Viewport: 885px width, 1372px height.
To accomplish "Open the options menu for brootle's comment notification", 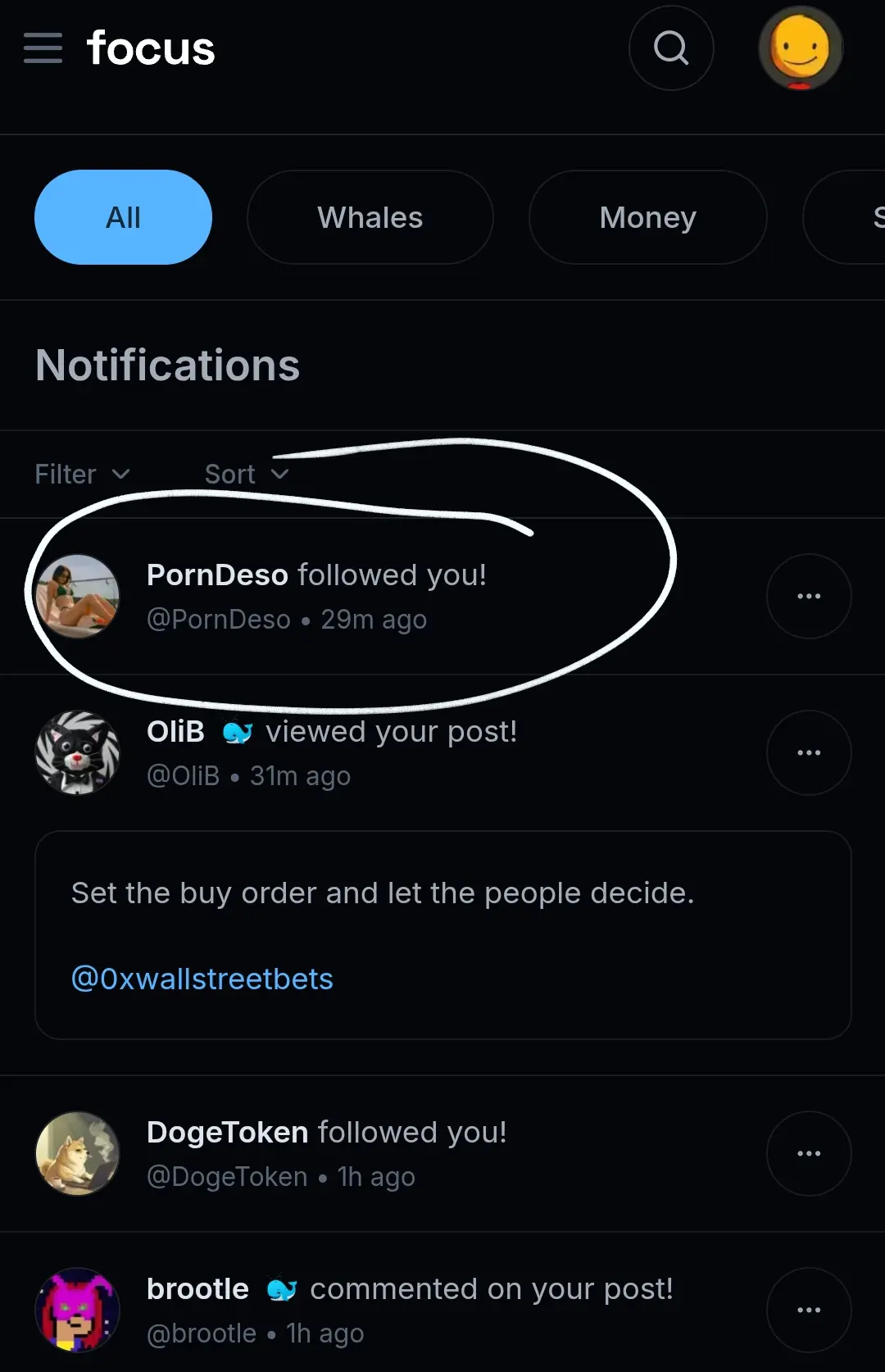I will coord(808,1310).
